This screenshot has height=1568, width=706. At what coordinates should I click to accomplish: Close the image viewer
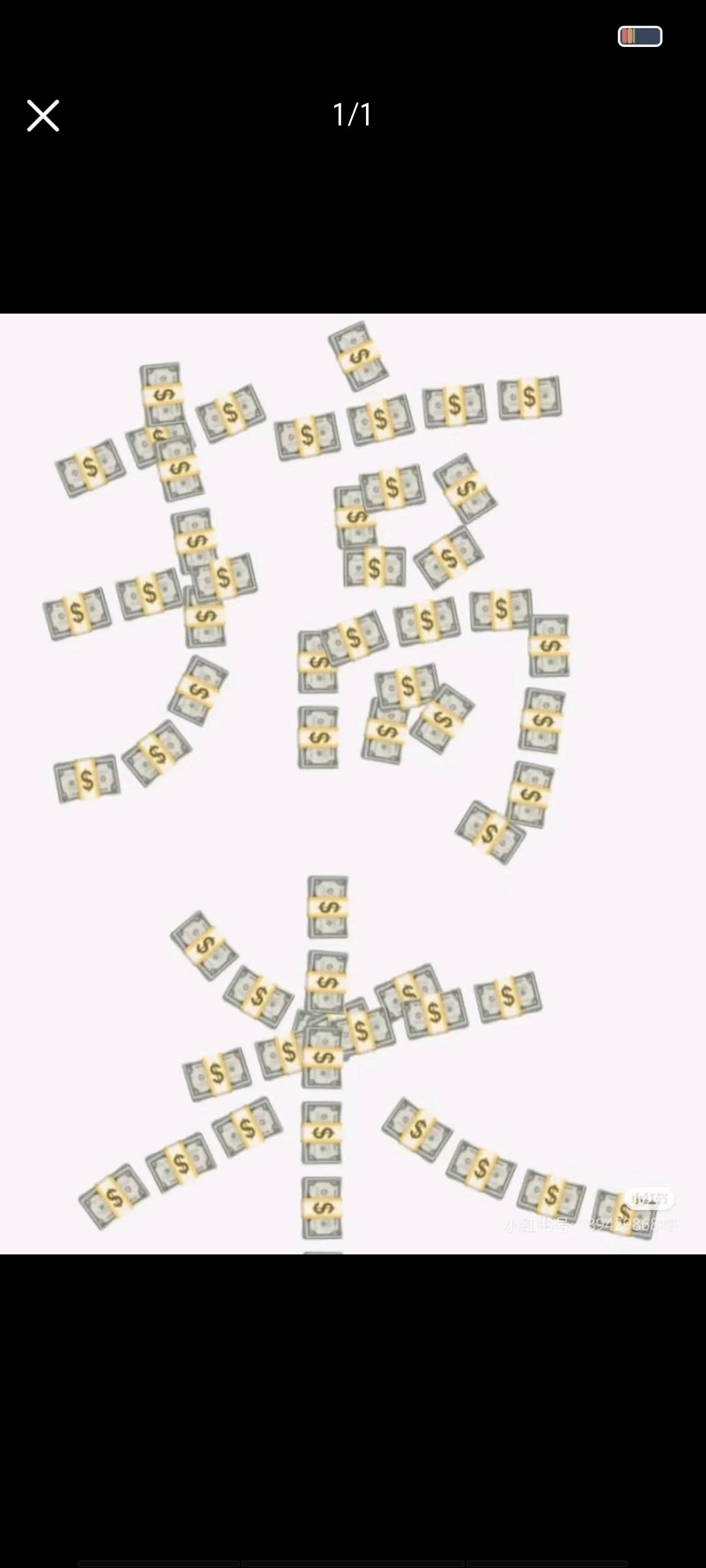[x=43, y=116]
